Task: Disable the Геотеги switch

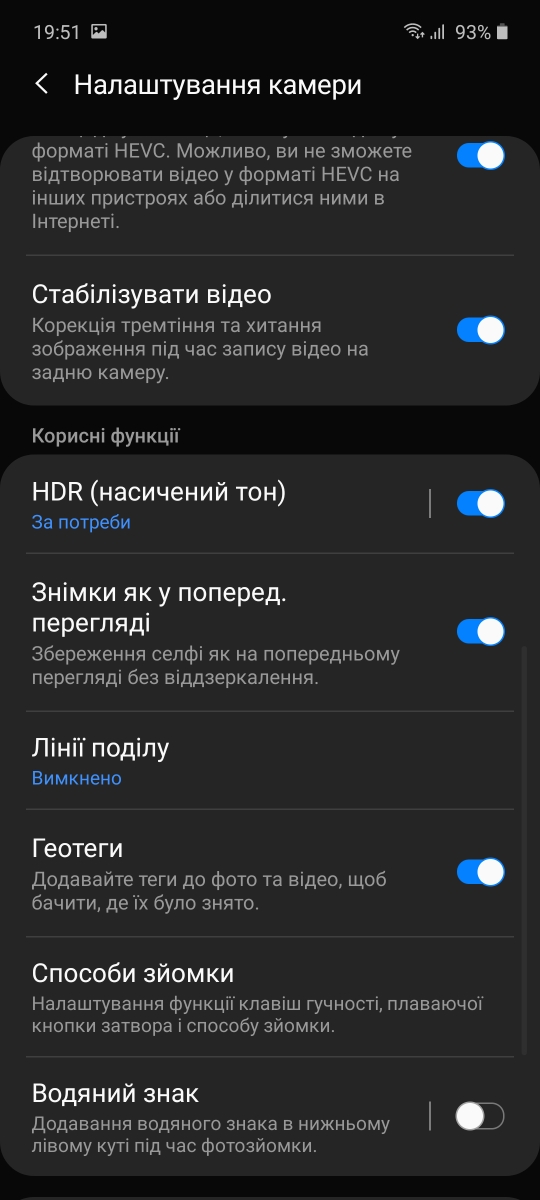Action: 480,872
